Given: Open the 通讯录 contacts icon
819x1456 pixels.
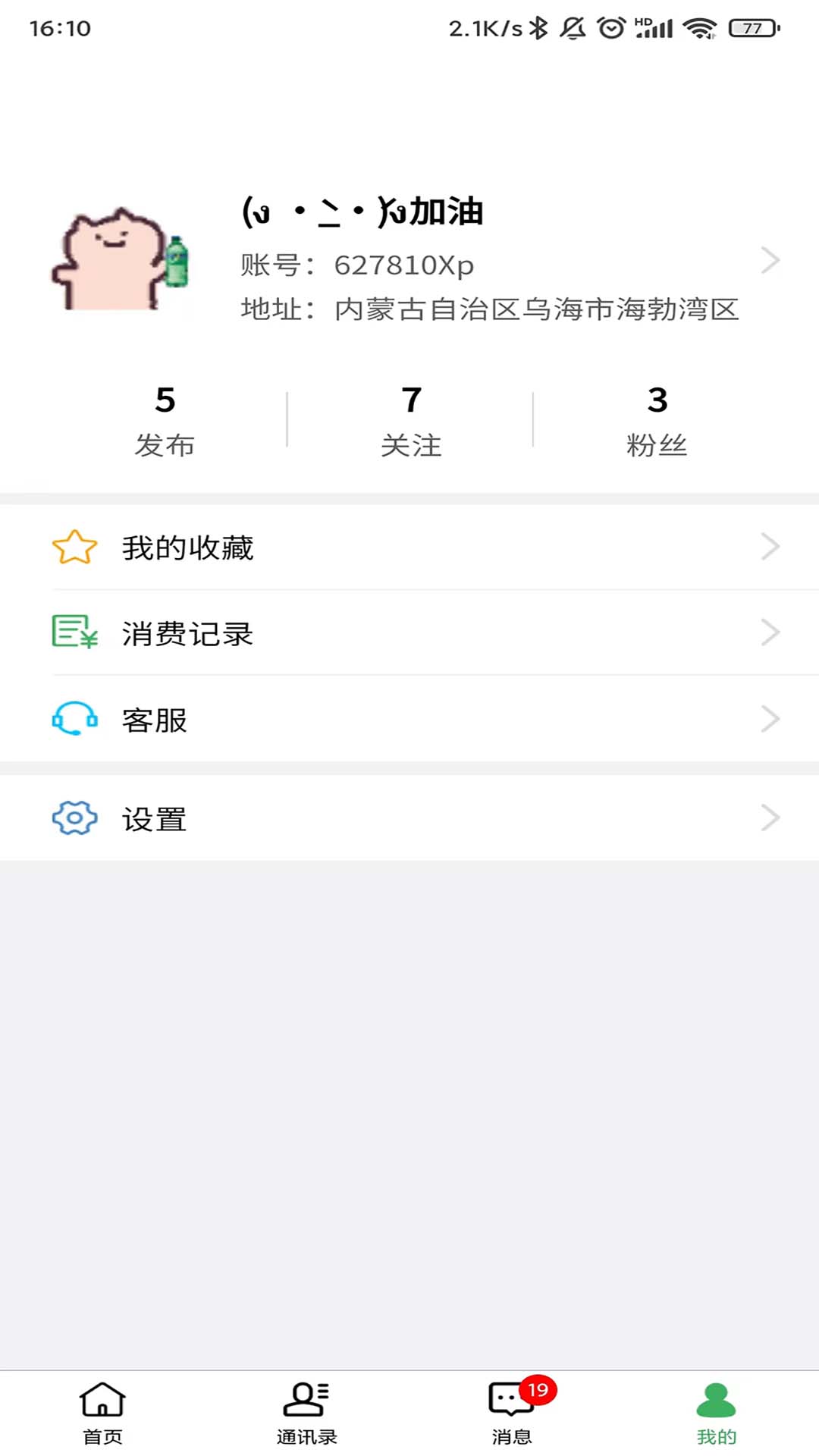Looking at the screenshot, I should point(306,1399).
